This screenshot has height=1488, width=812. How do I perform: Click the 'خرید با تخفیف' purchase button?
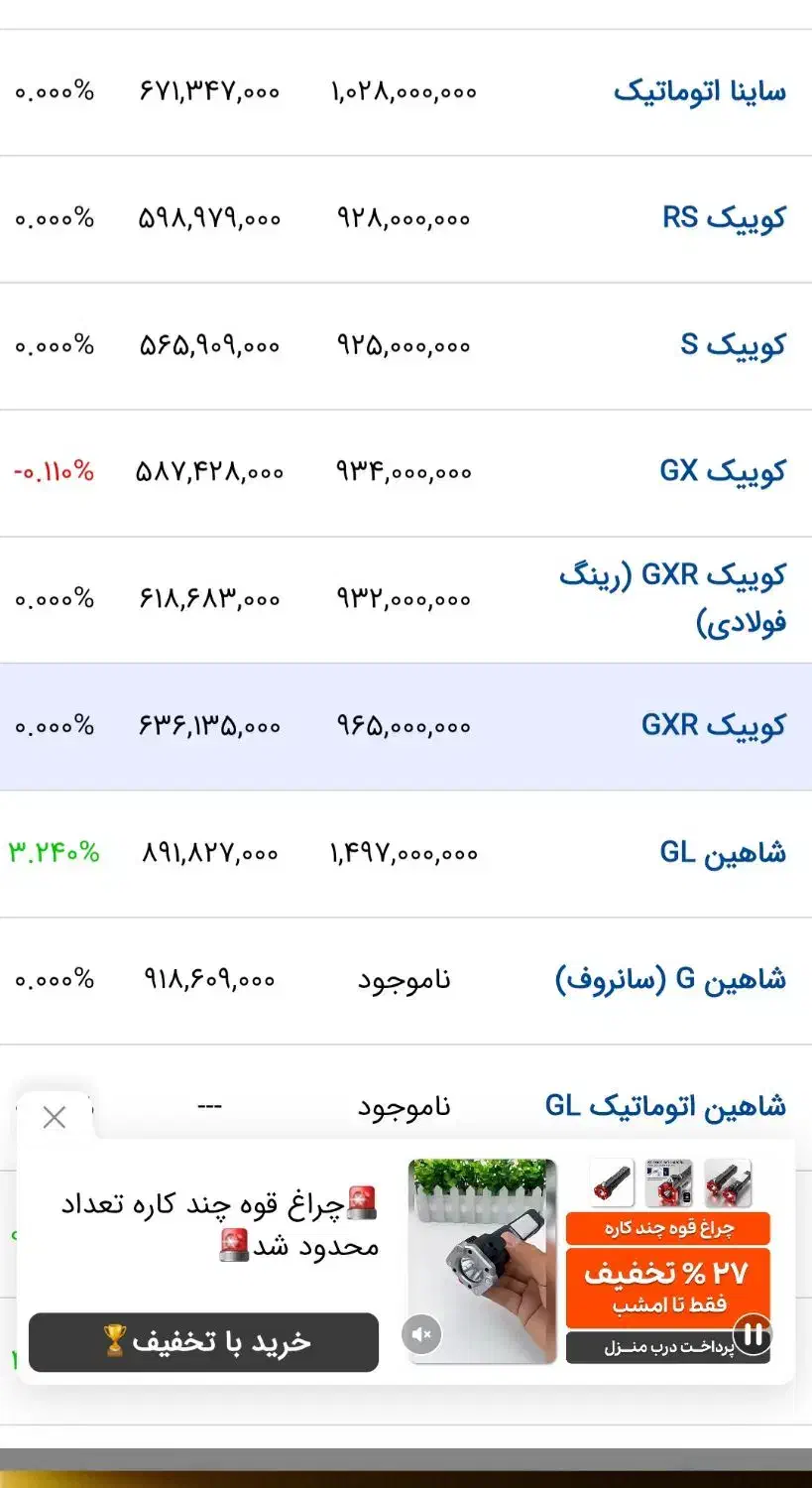coord(203,1342)
